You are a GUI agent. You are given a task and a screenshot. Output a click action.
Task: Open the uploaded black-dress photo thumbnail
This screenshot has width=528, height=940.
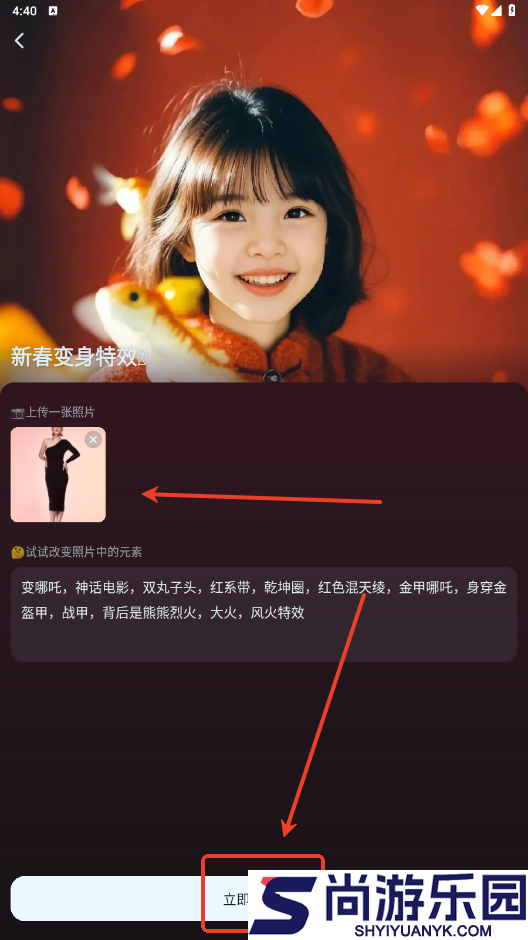pyautogui.click(x=58, y=474)
